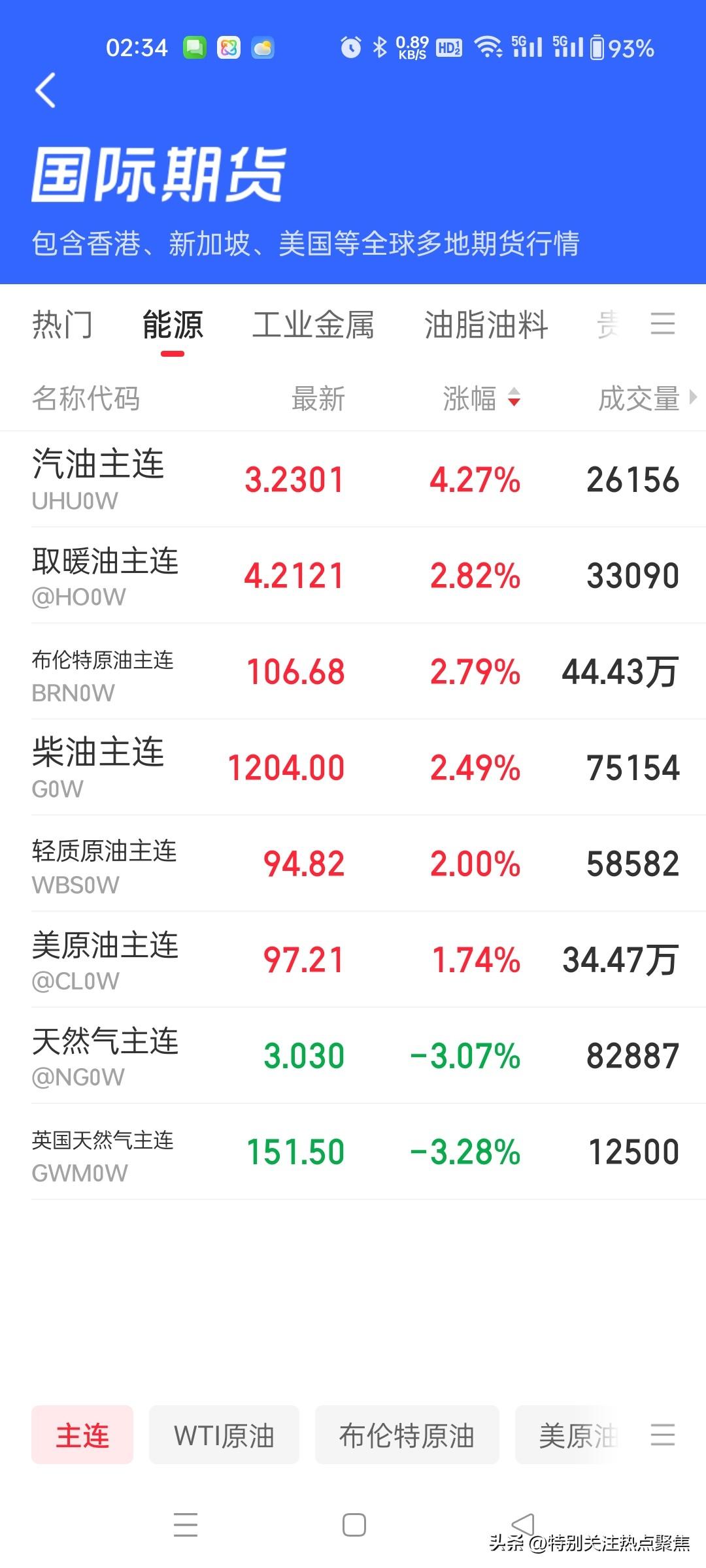Open 天然气主连 @NG0W details

click(353, 1054)
